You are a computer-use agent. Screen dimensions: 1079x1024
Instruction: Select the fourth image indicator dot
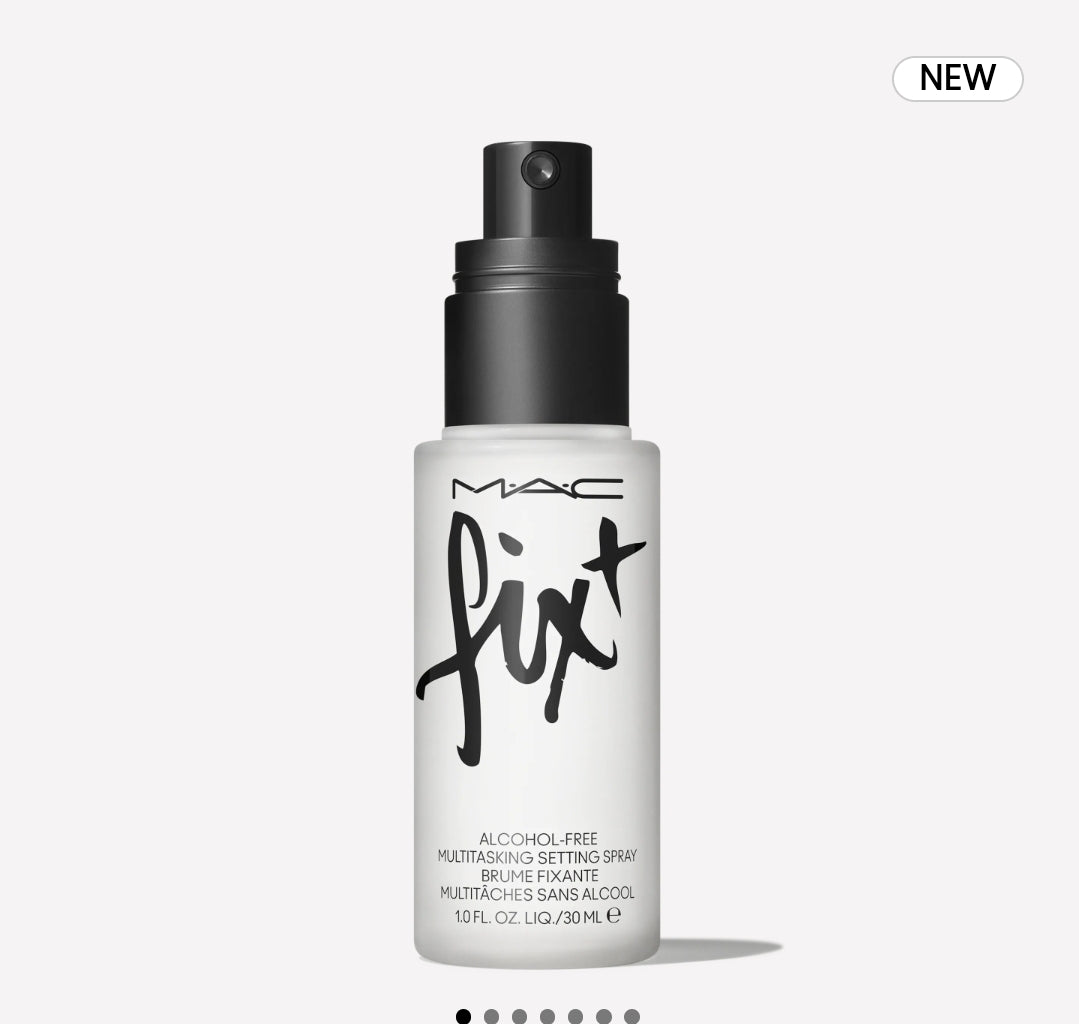coord(547,1016)
